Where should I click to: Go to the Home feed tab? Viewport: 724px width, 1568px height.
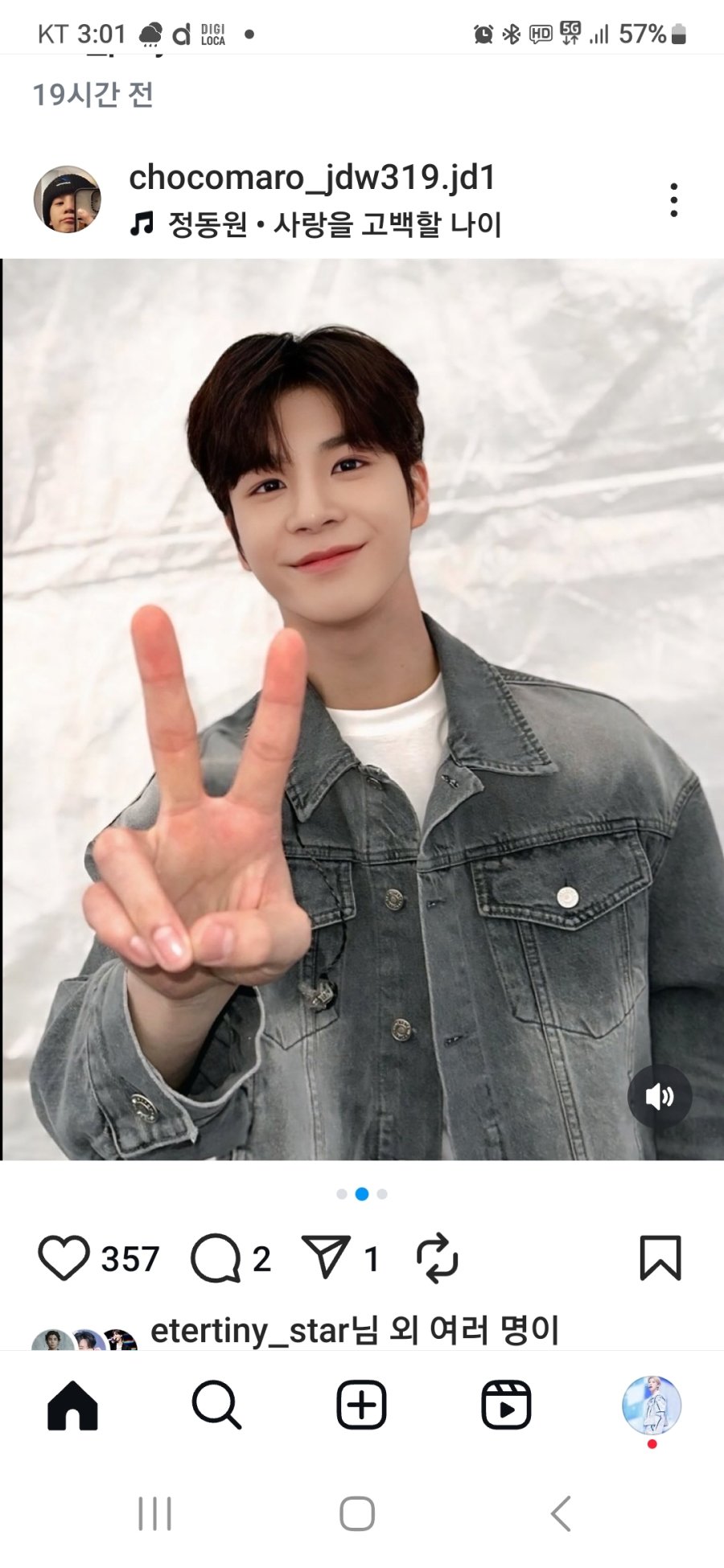tap(72, 1405)
